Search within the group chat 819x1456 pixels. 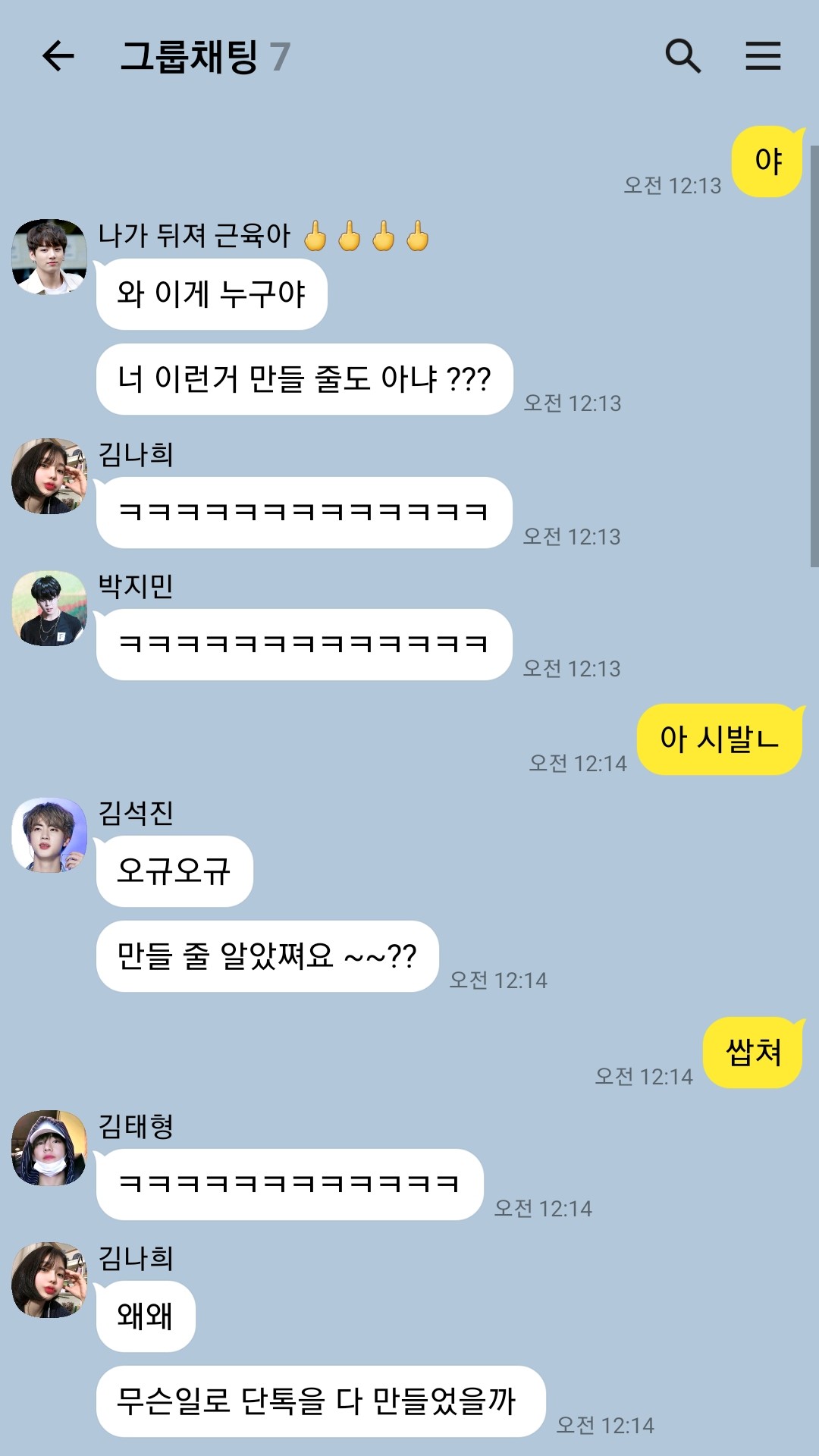pos(682,56)
